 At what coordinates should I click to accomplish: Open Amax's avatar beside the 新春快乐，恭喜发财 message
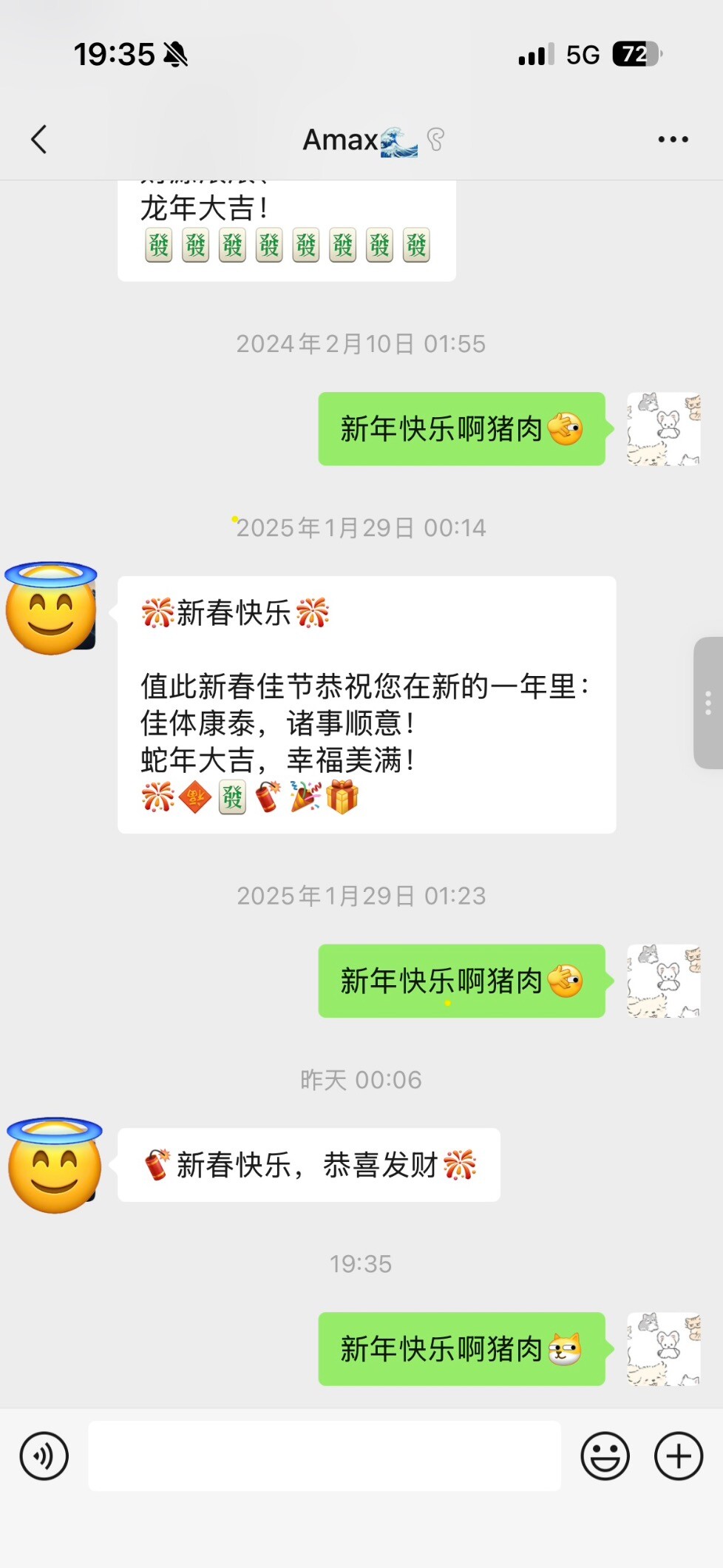click(x=55, y=1166)
